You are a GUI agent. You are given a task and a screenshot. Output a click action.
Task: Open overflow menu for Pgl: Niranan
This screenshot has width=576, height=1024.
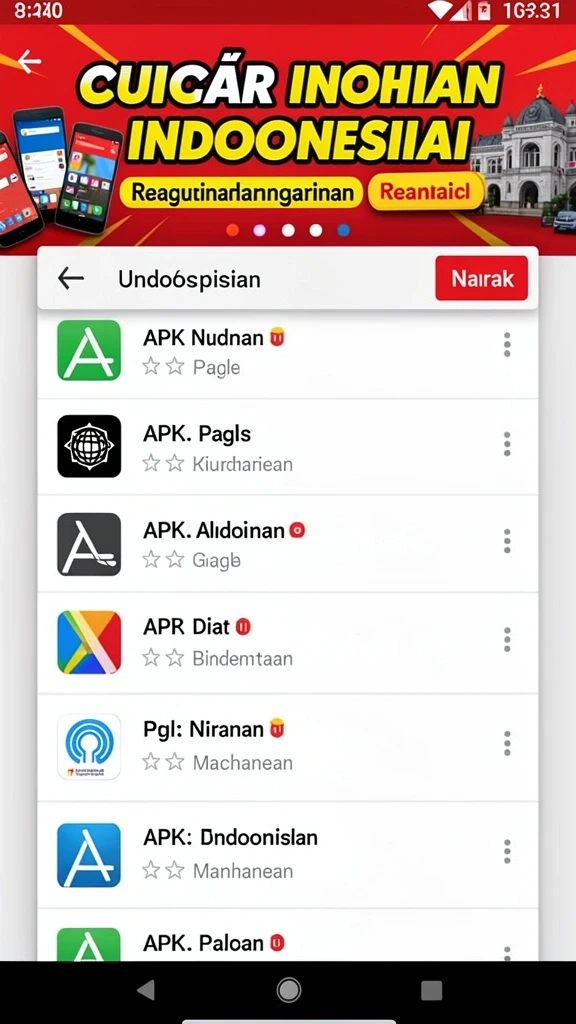point(507,744)
